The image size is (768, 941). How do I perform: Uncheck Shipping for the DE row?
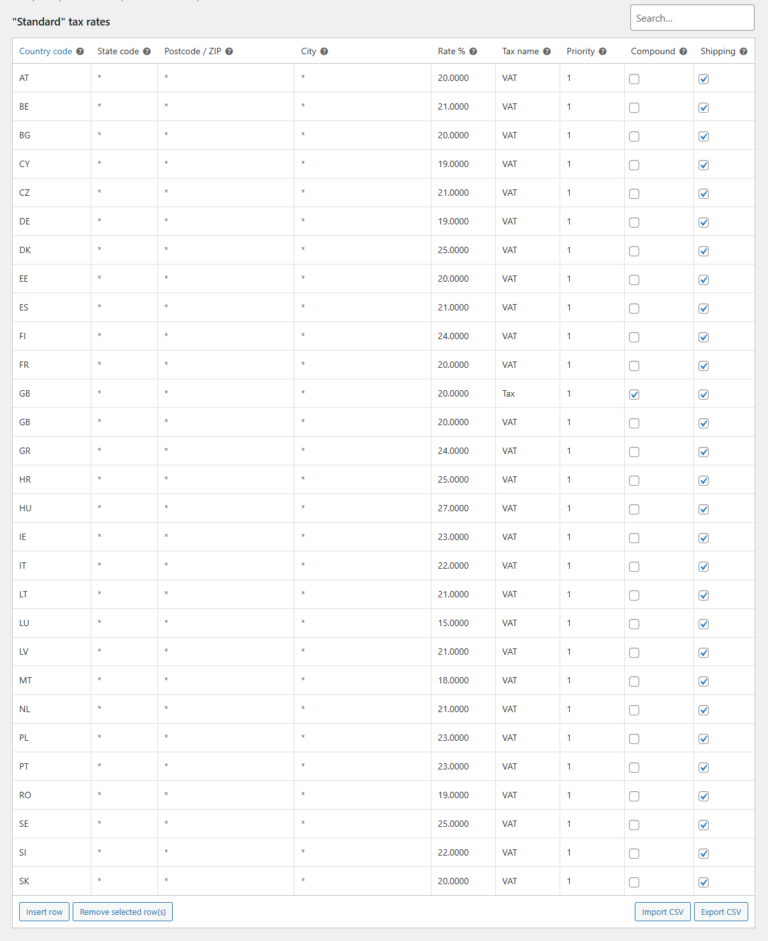pyautogui.click(x=704, y=222)
